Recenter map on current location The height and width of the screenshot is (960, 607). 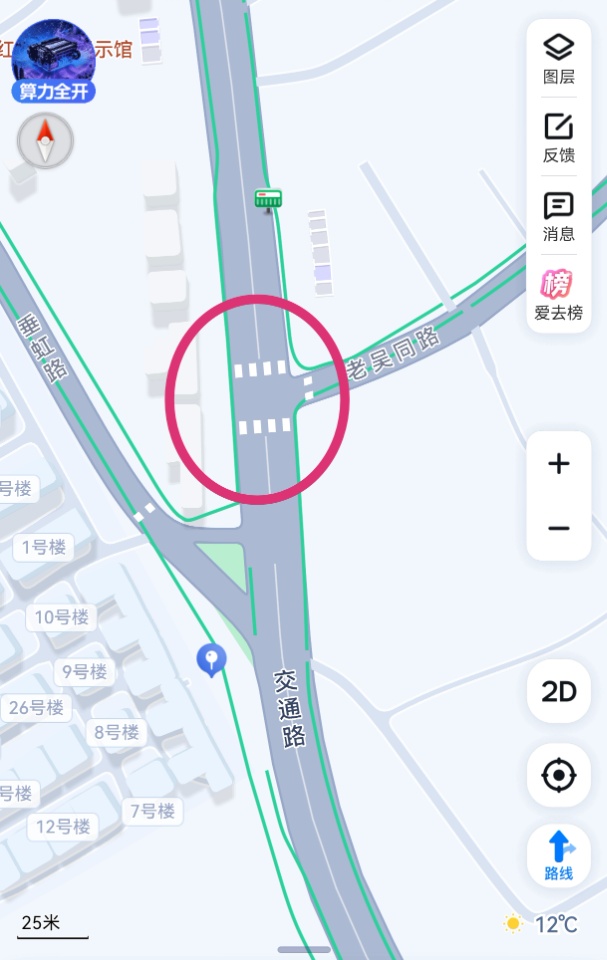click(x=559, y=775)
